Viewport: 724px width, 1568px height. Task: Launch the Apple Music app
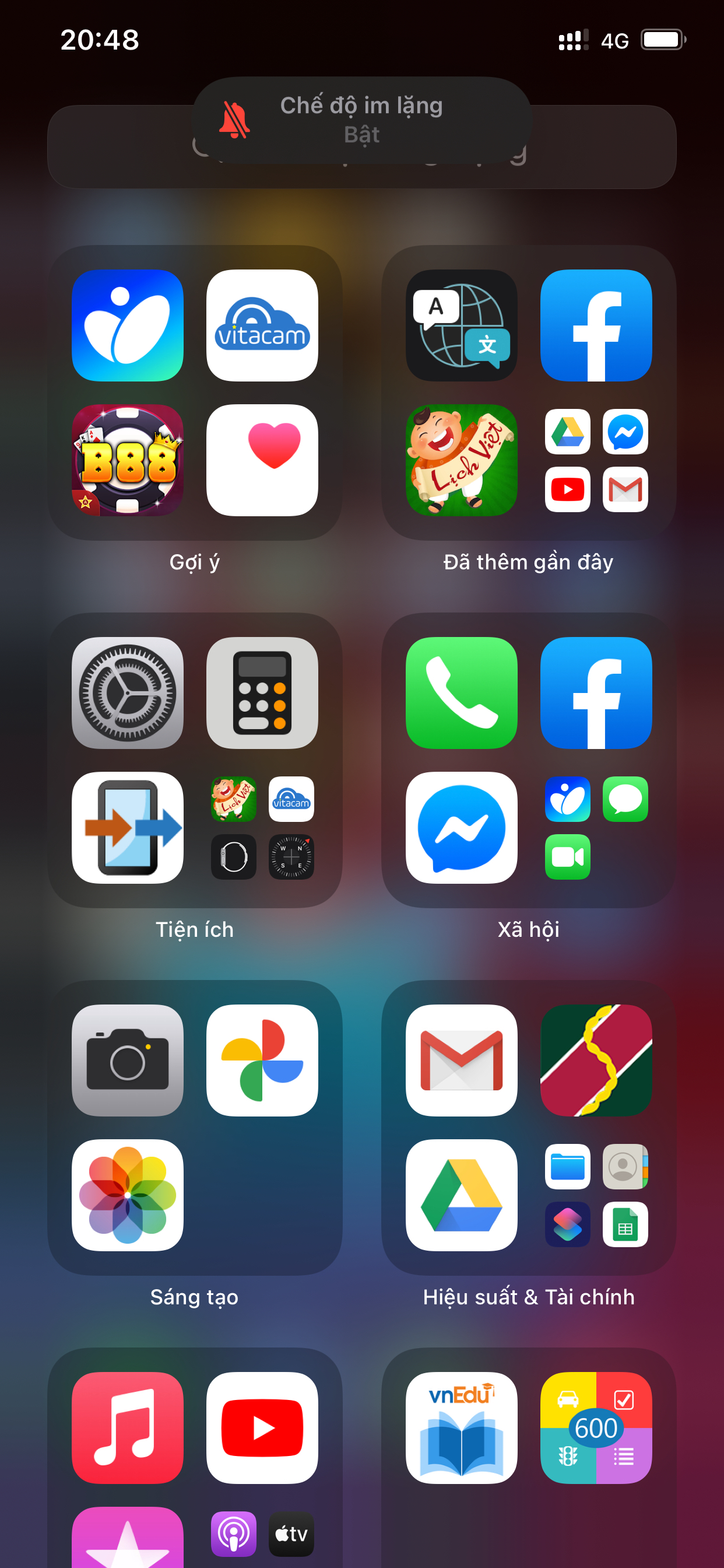[127, 1427]
